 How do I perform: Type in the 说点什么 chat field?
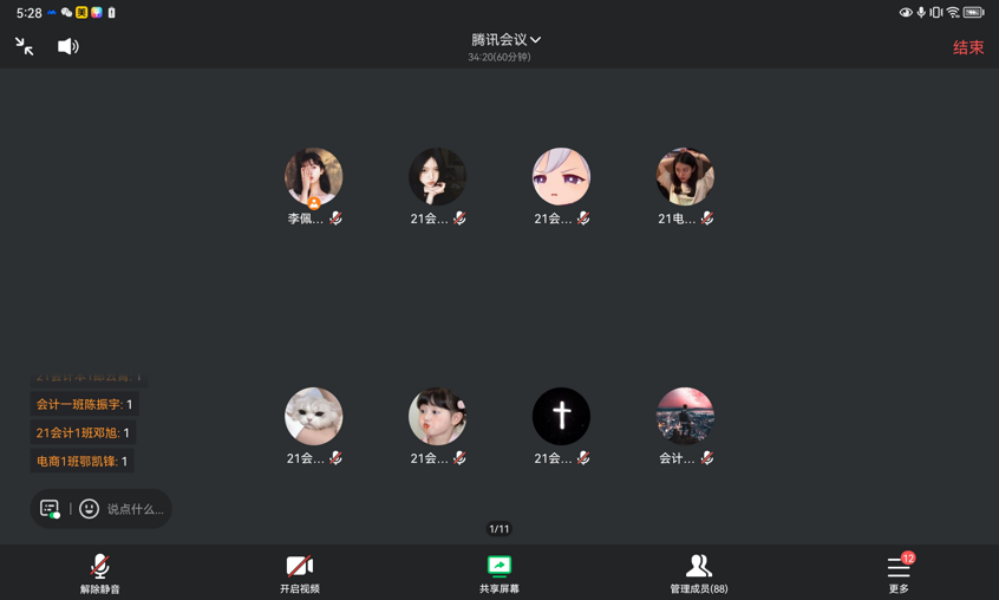click(x=135, y=509)
